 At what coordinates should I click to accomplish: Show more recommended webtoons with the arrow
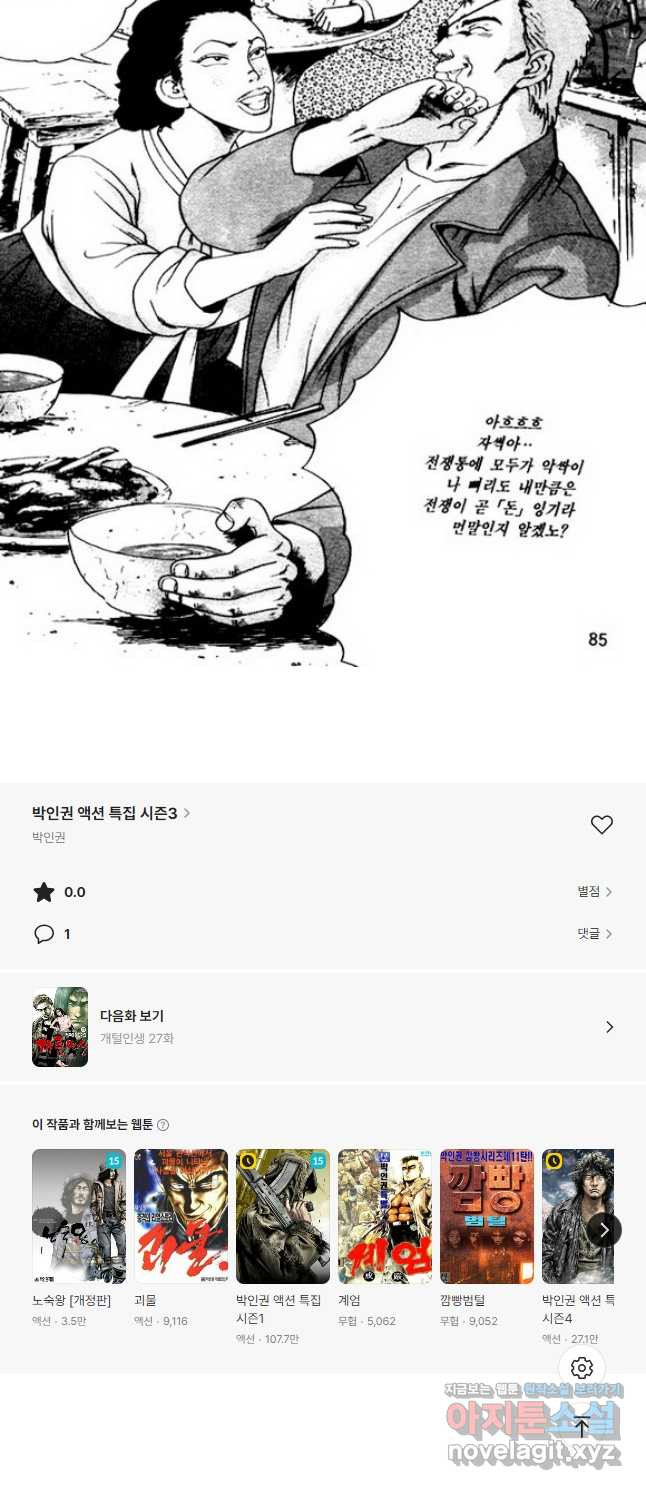pos(604,1229)
